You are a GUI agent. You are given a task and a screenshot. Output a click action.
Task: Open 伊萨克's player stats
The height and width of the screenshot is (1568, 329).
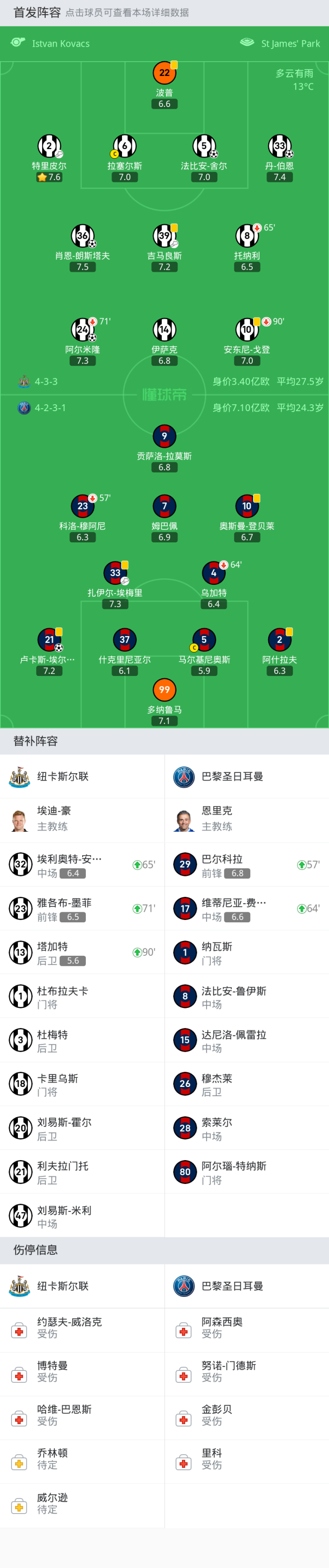[164, 342]
